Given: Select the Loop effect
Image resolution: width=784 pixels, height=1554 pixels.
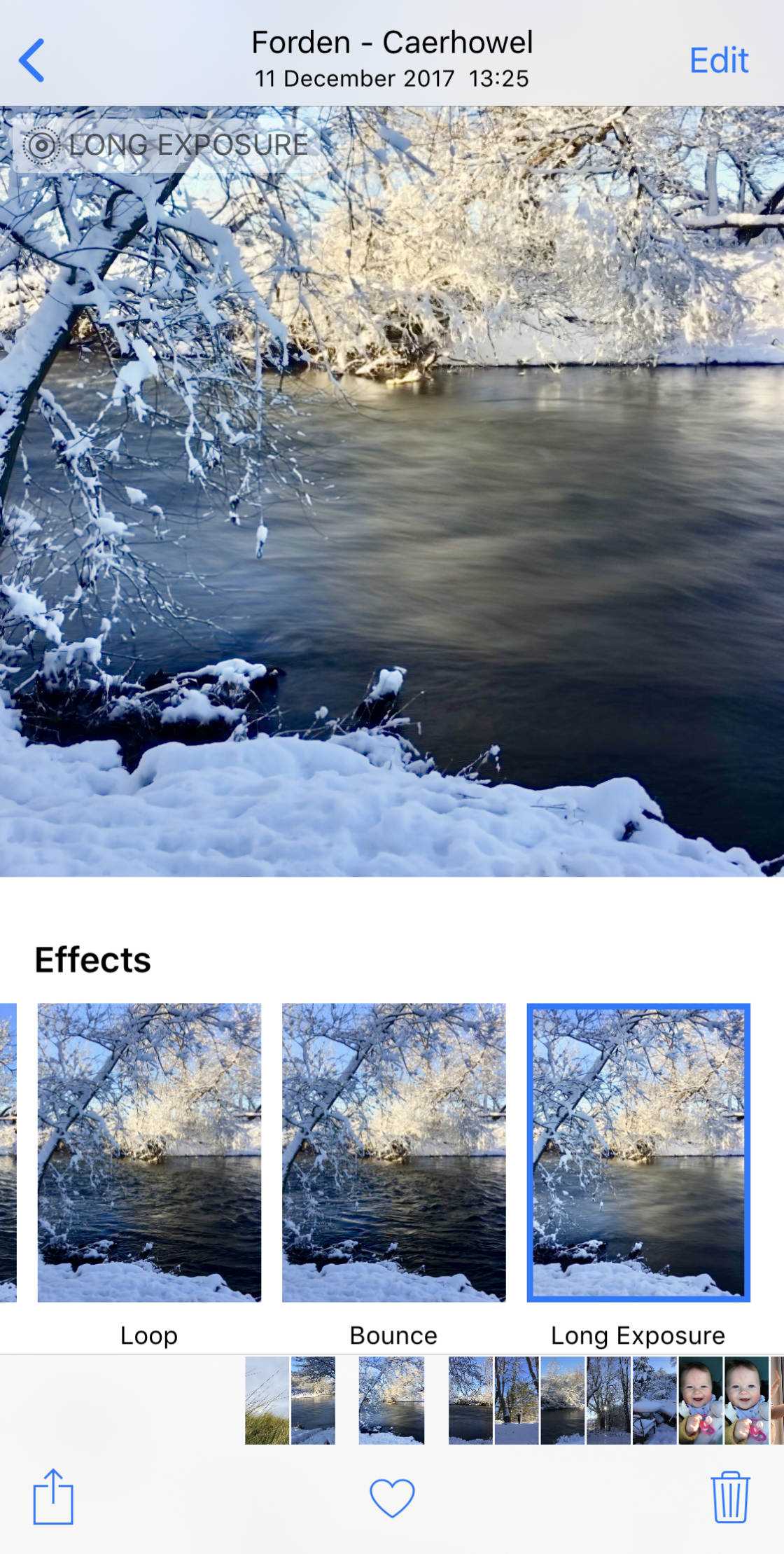Looking at the screenshot, I should coord(148,1152).
